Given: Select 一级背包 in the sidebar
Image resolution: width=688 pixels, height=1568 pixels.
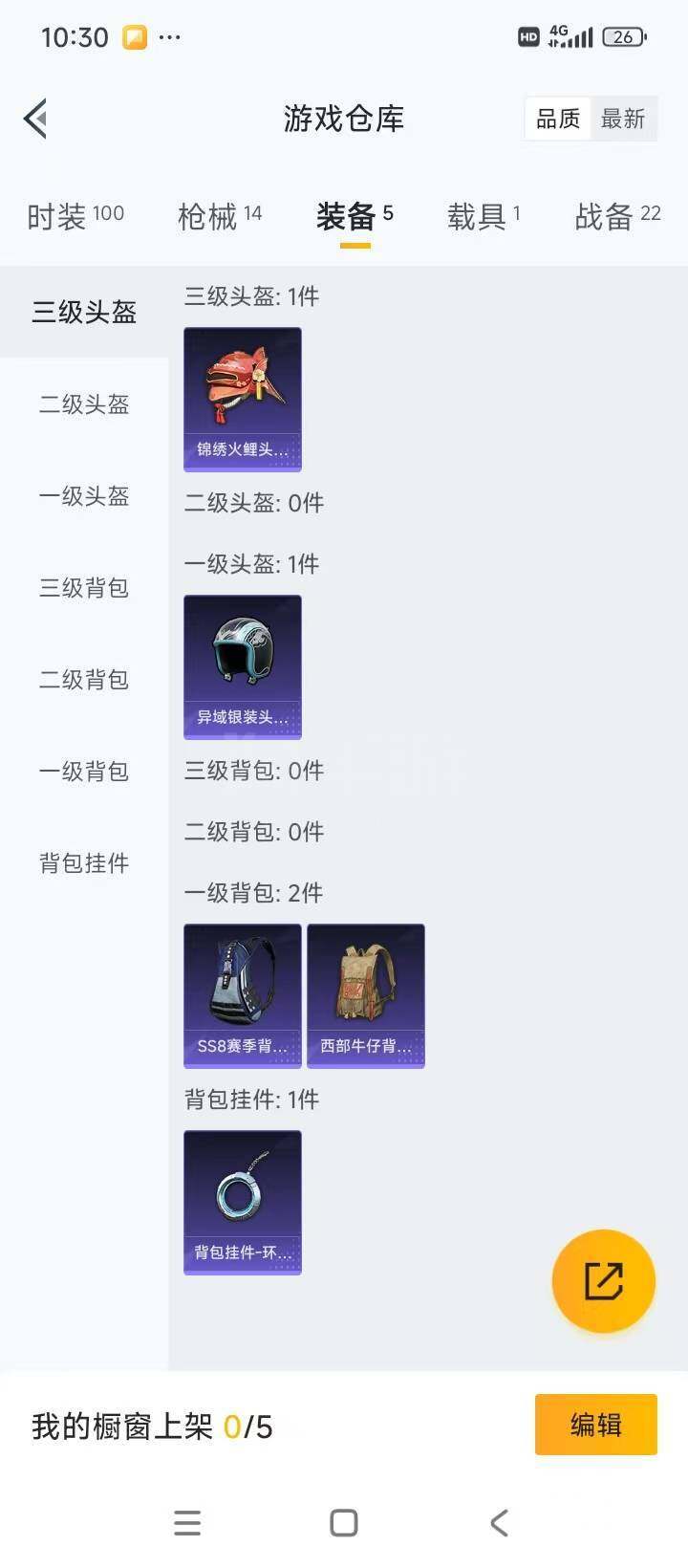Looking at the screenshot, I should click(84, 772).
